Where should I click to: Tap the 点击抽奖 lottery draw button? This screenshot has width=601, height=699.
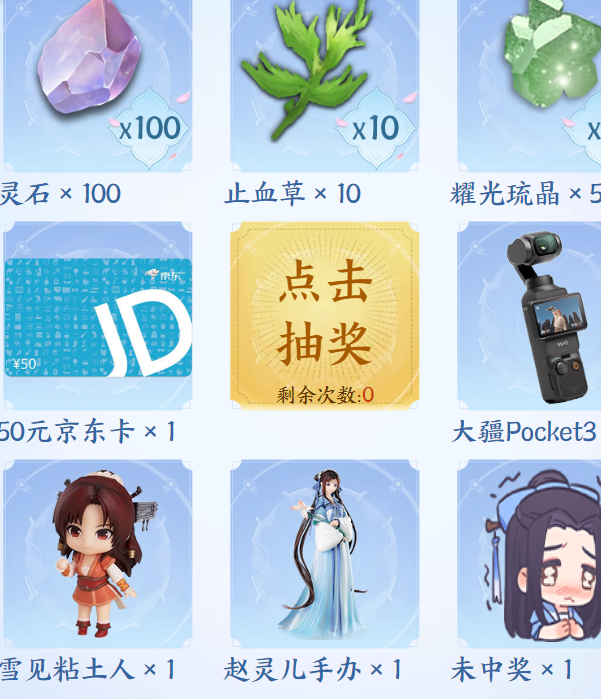[324, 315]
